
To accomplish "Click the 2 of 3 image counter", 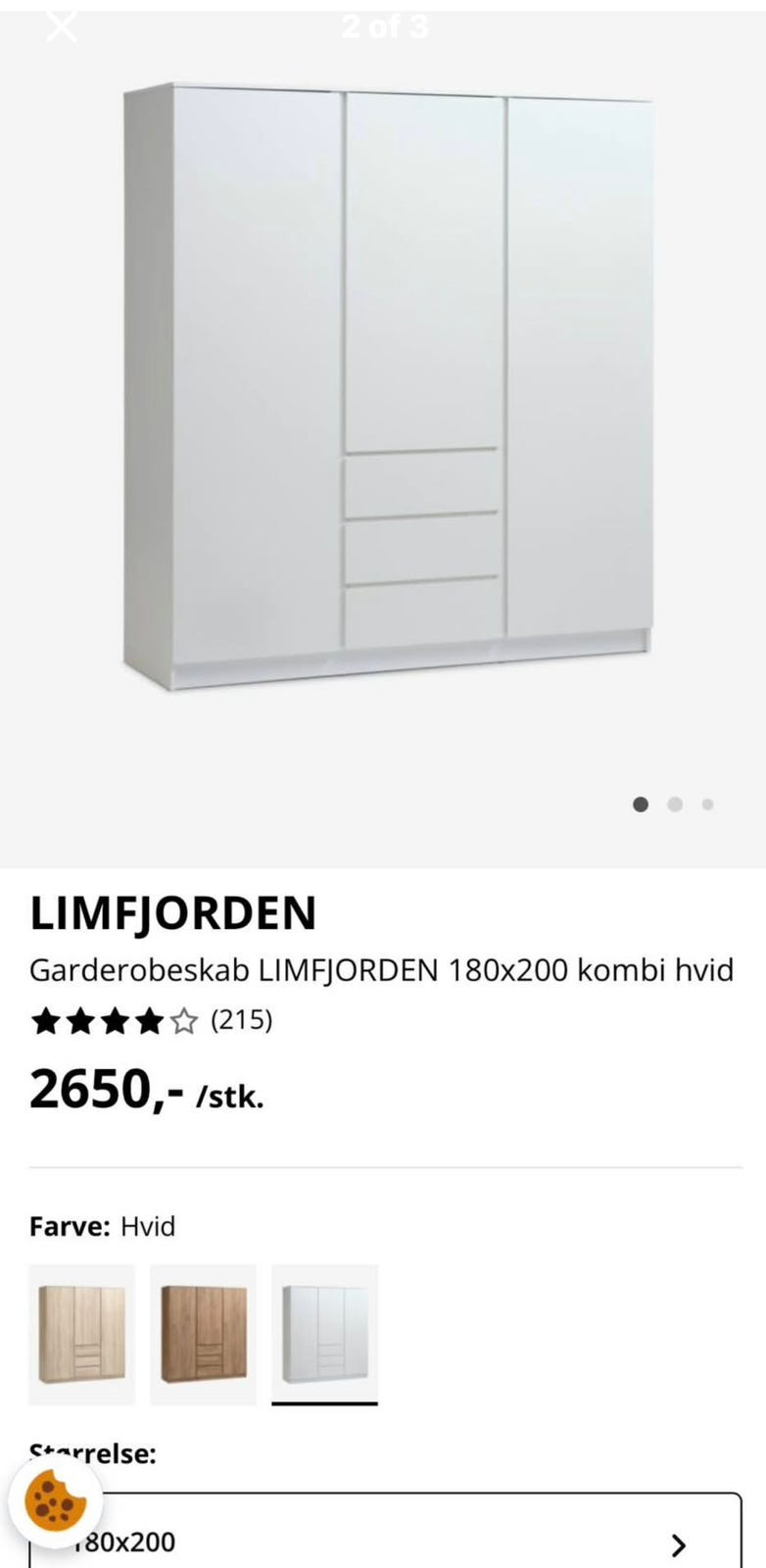I will [x=383, y=27].
